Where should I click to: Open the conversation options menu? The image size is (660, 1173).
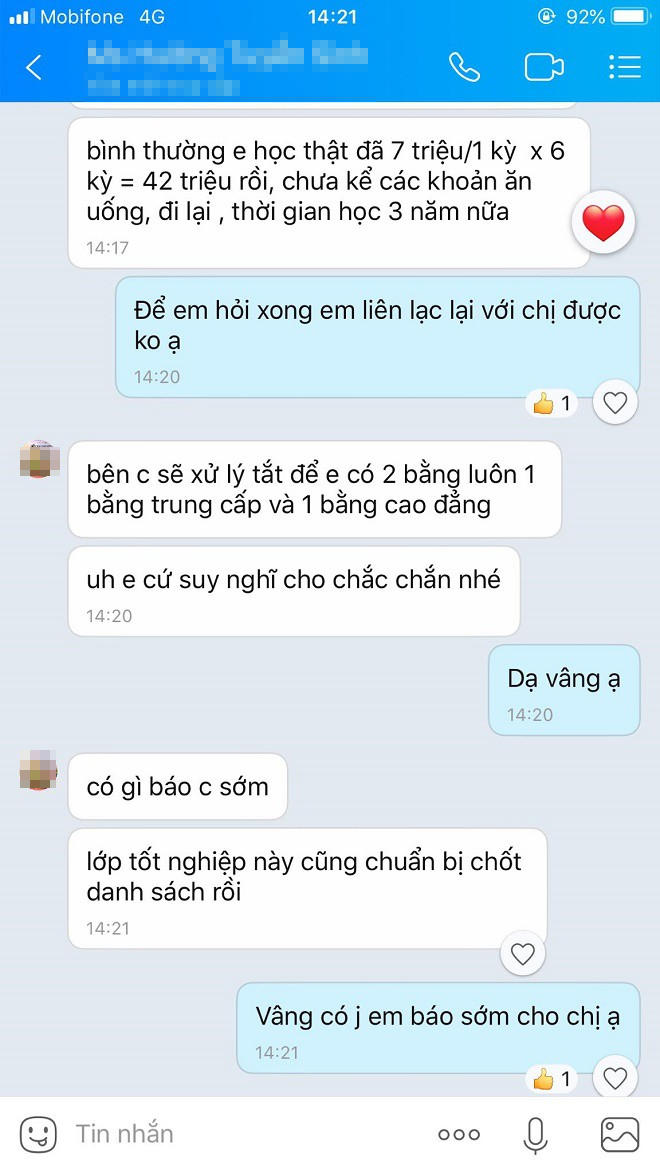point(624,67)
